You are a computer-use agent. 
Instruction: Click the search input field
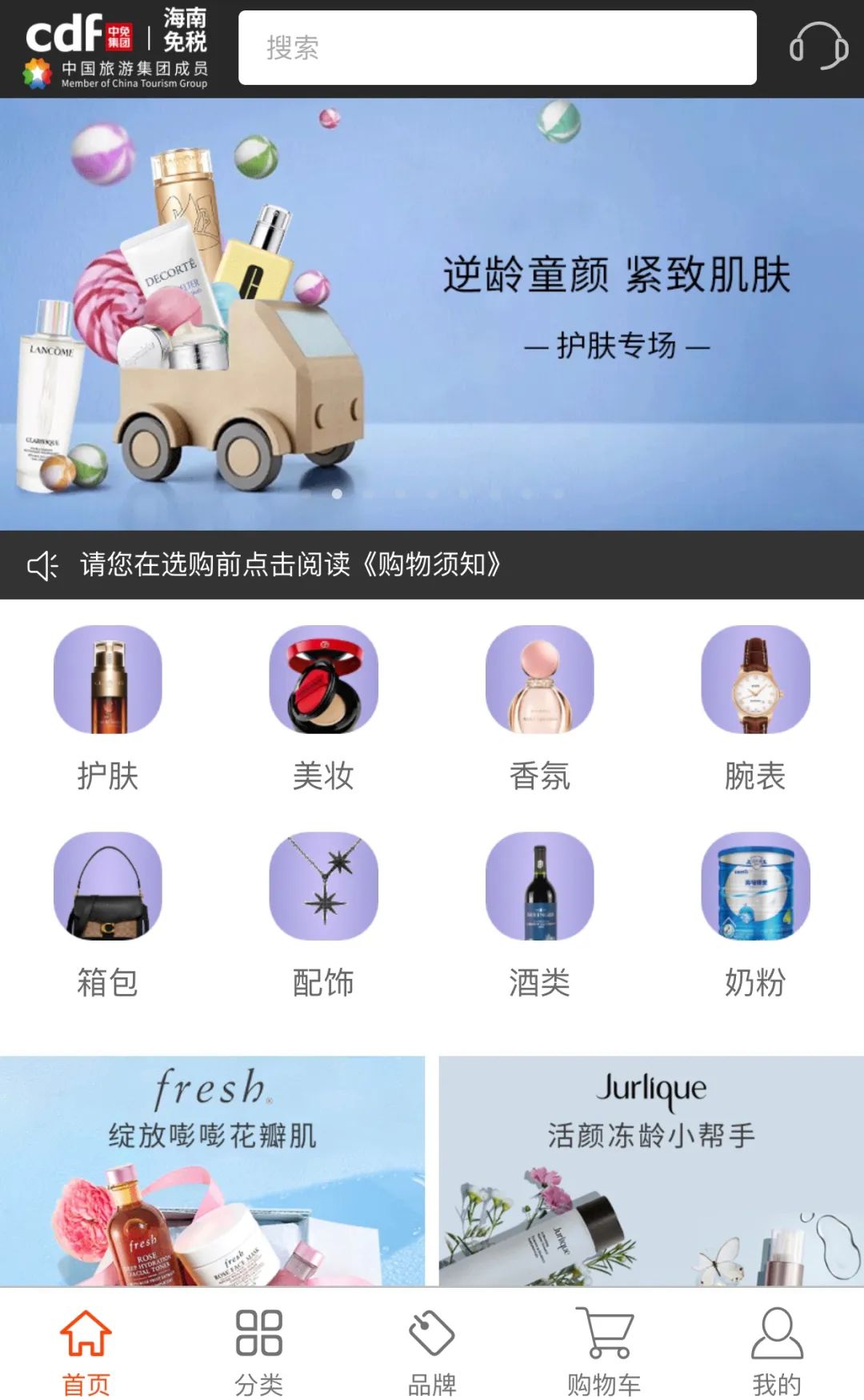coord(496,48)
